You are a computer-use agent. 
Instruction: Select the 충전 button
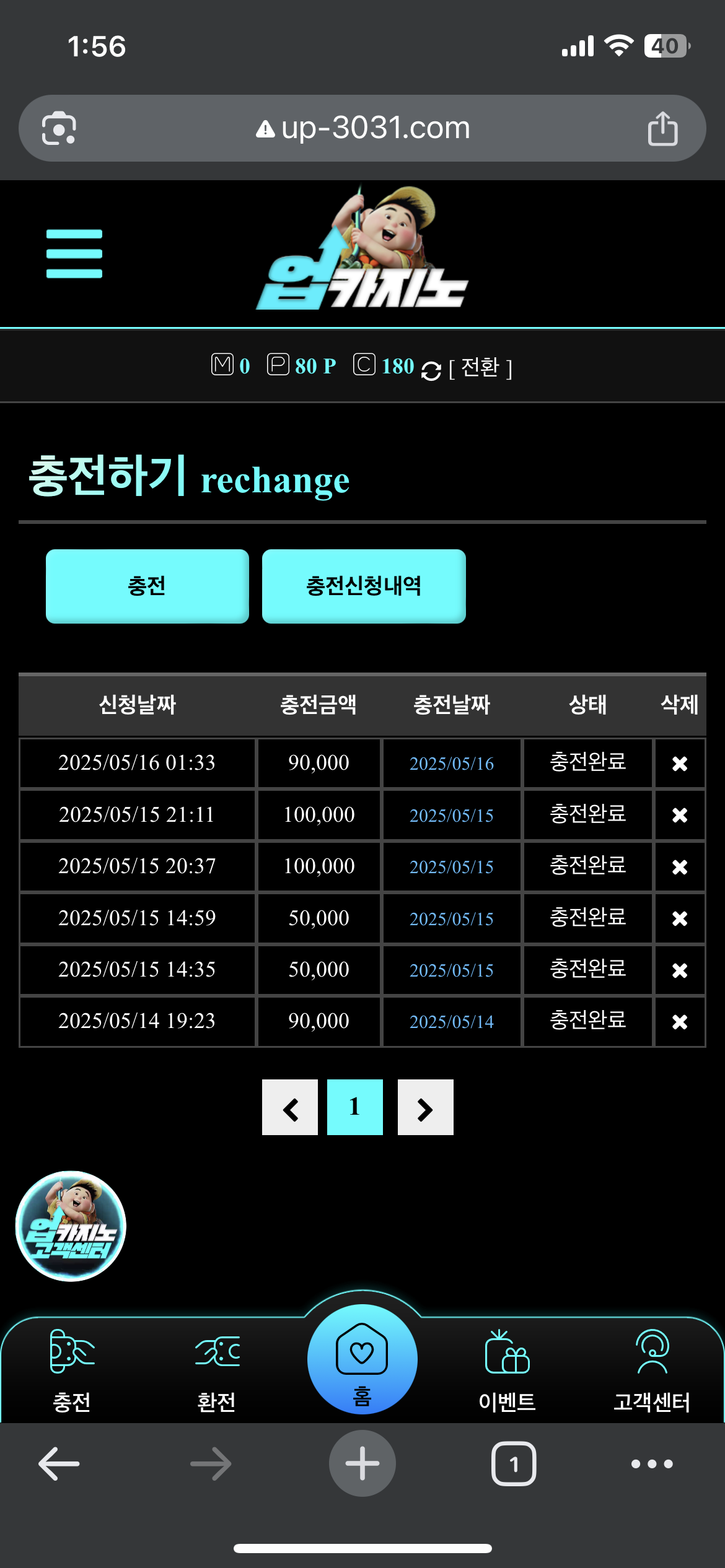pyautogui.click(x=147, y=586)
